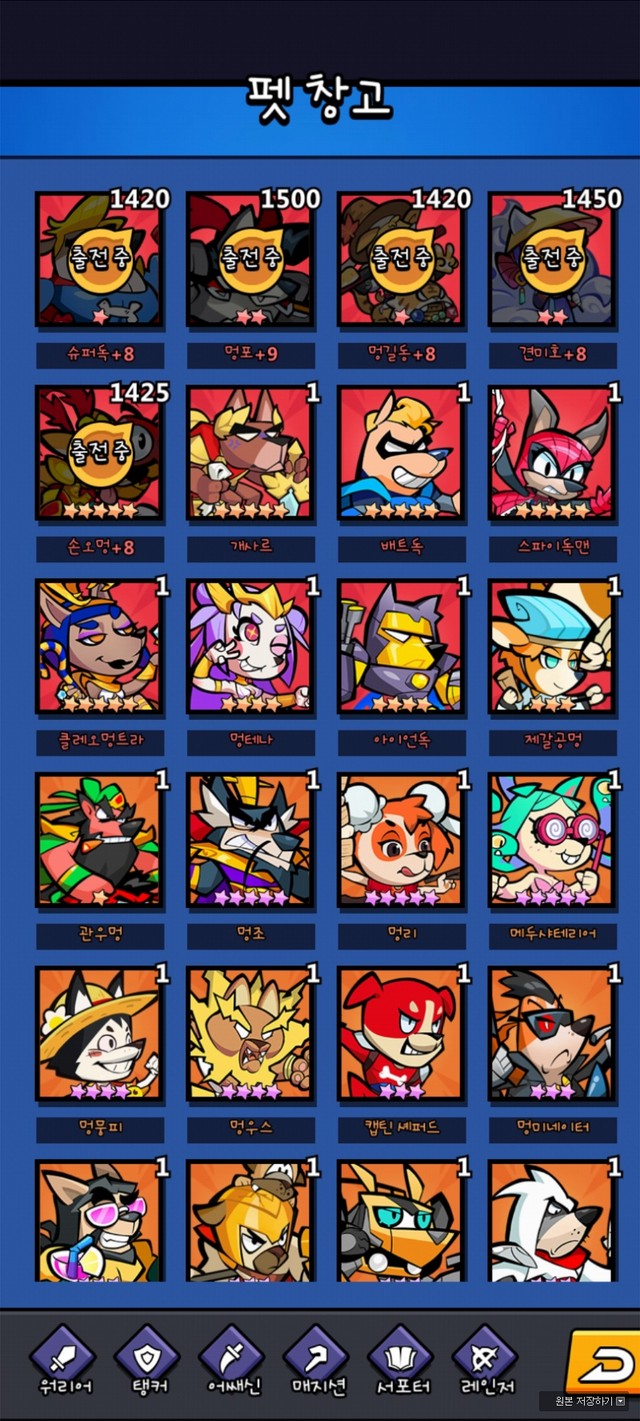Image resolution: width=640 pixels, height=1421 pixels.
Task: Select the 제갈공멍 pet
Action: pos(552,646)
